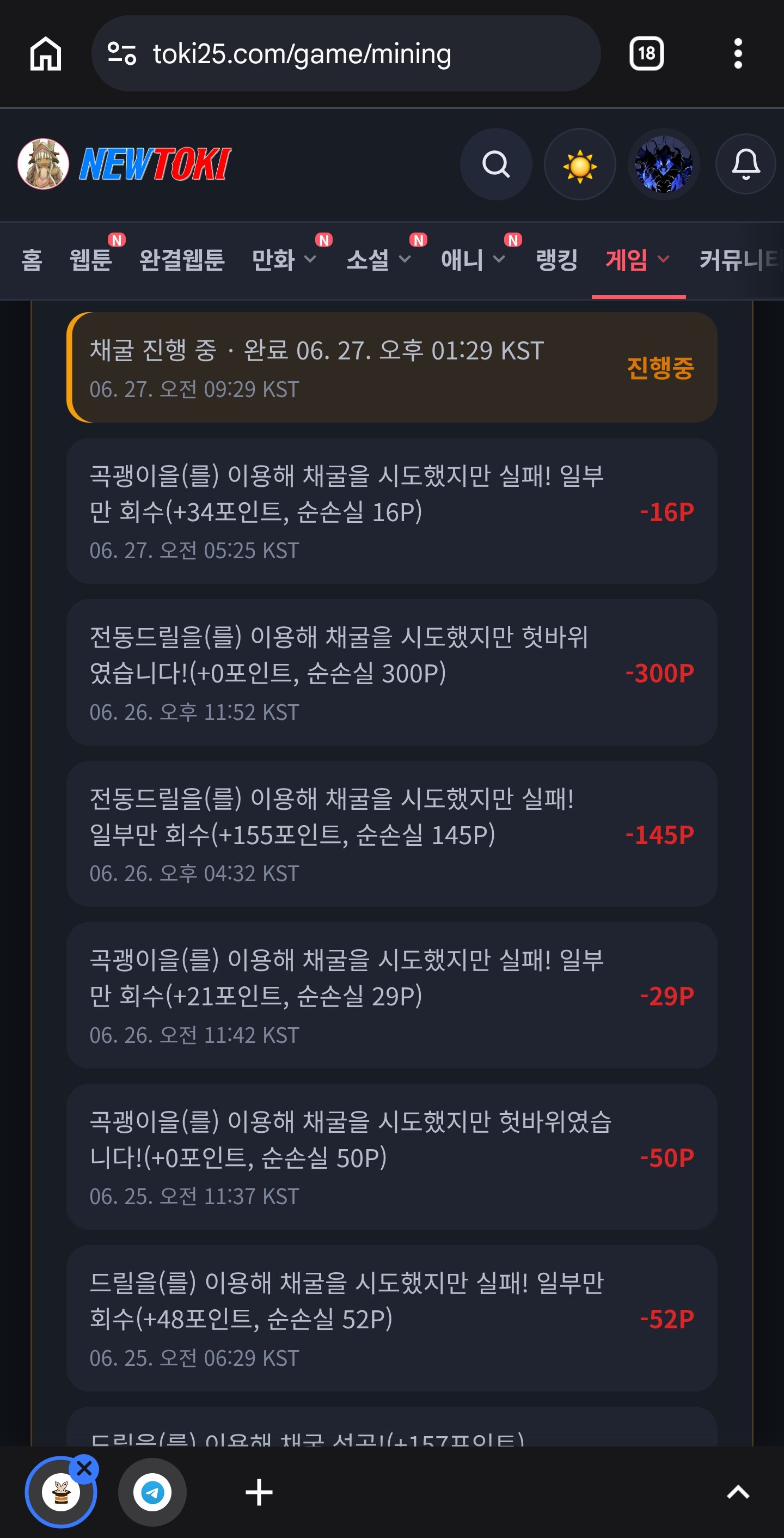Open the browser tab switcher showing 18

click(x=646, y=54)
